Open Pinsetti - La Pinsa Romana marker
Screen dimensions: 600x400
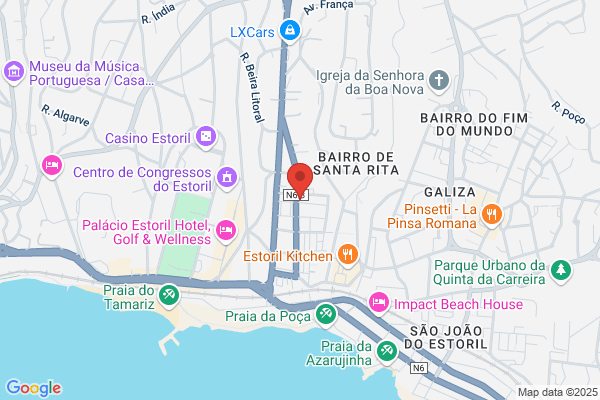point(492,215)
